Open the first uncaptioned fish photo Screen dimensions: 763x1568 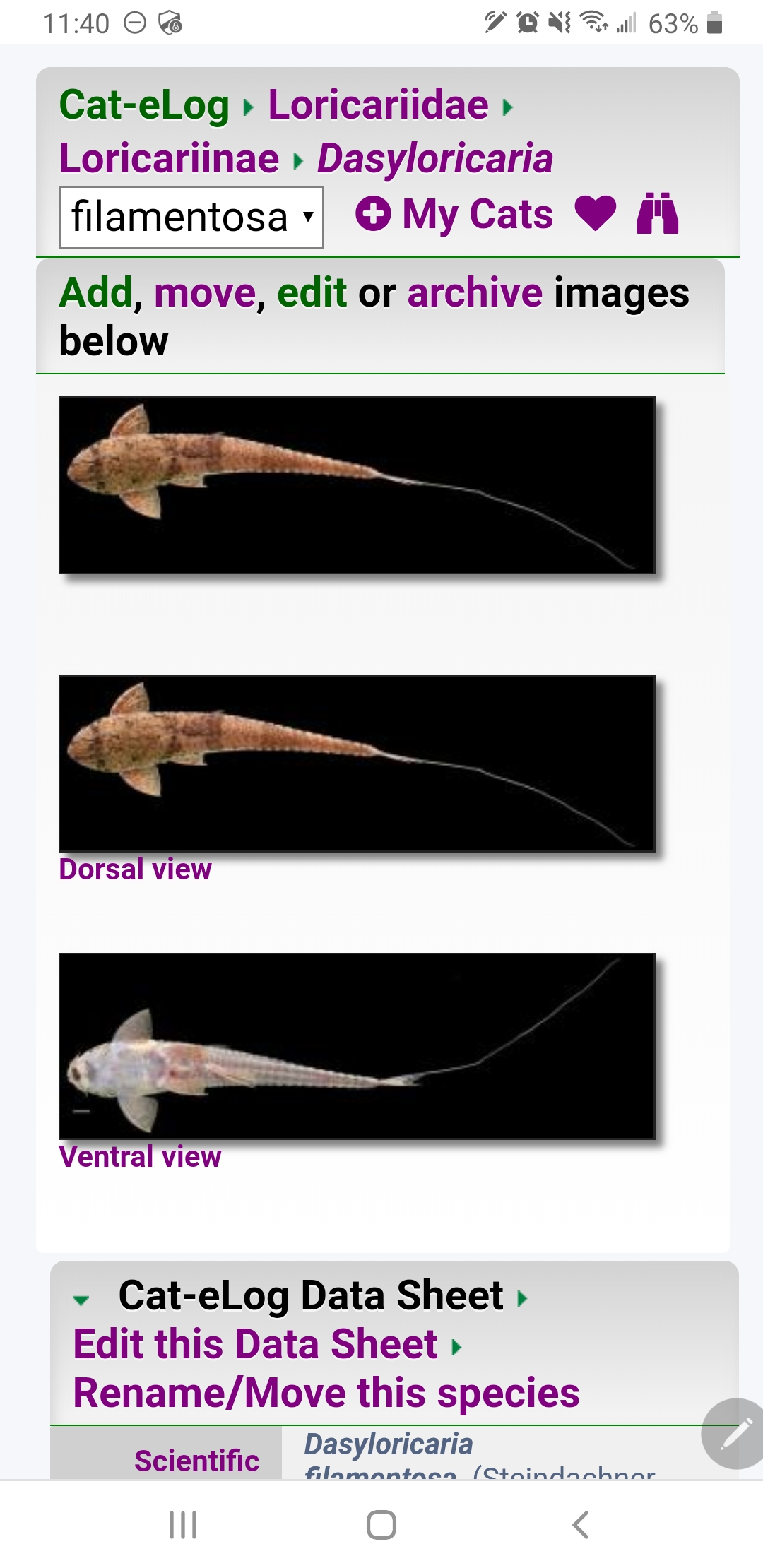[357, 485]
